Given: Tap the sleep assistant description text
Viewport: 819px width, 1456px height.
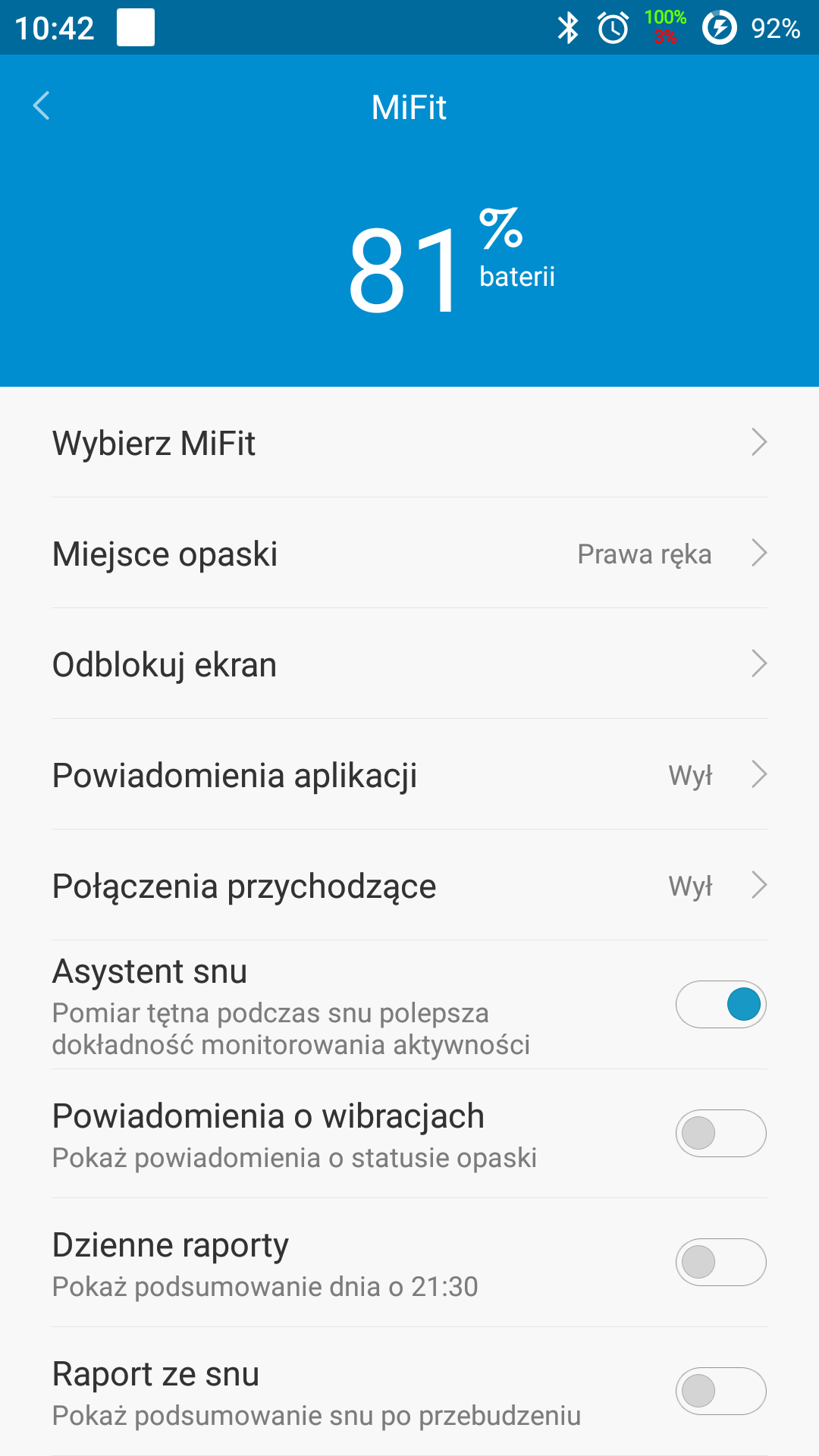Looking at the screenshot, I should (x=292, y=1029).
